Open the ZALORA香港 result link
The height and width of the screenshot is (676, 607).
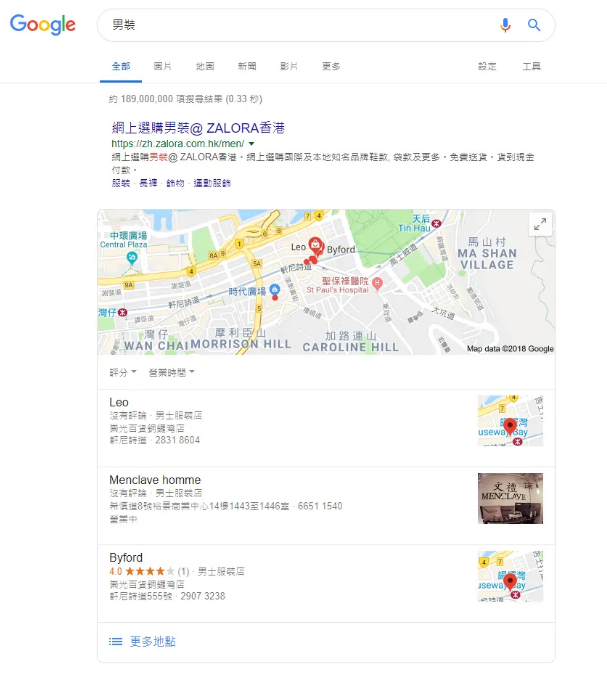tap(198, 128)
